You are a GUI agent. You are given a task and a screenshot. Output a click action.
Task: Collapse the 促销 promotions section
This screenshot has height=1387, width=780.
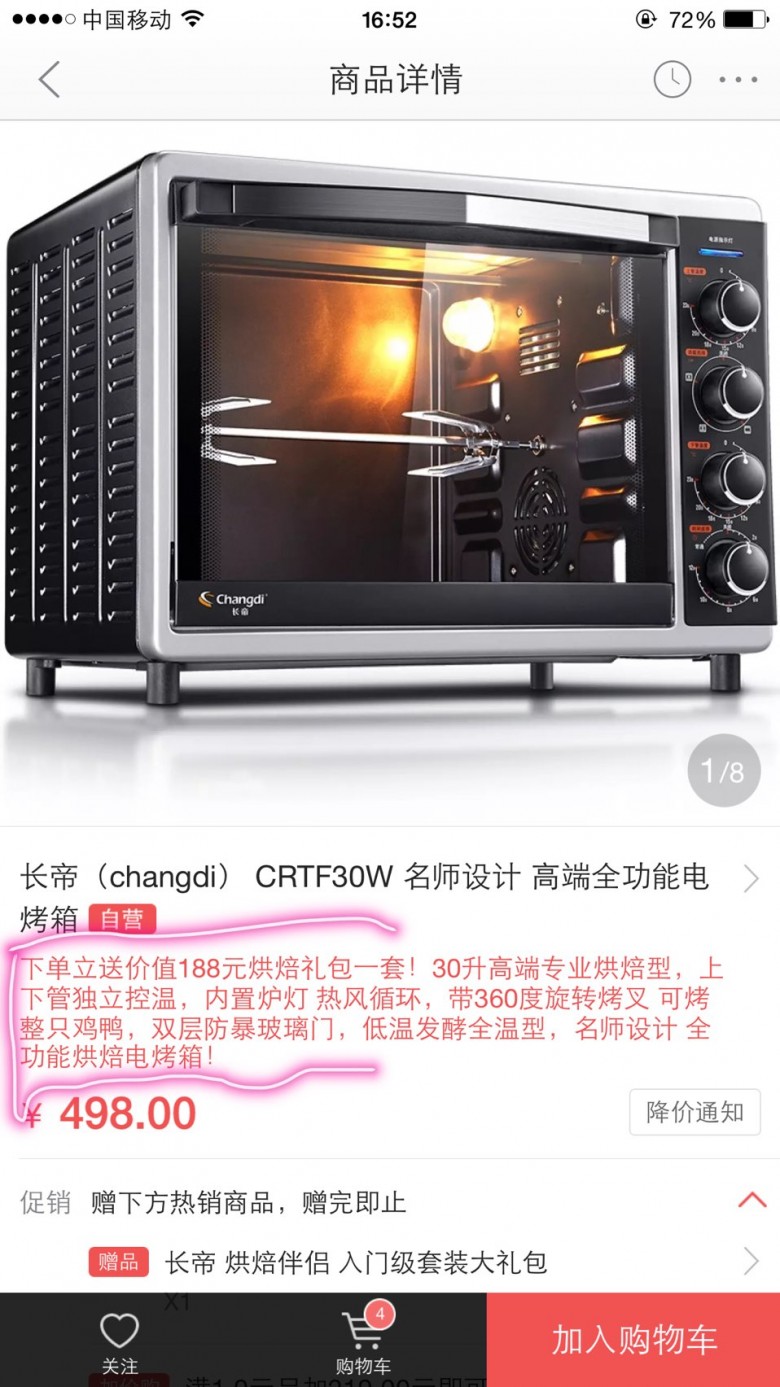coord(752,1200)
